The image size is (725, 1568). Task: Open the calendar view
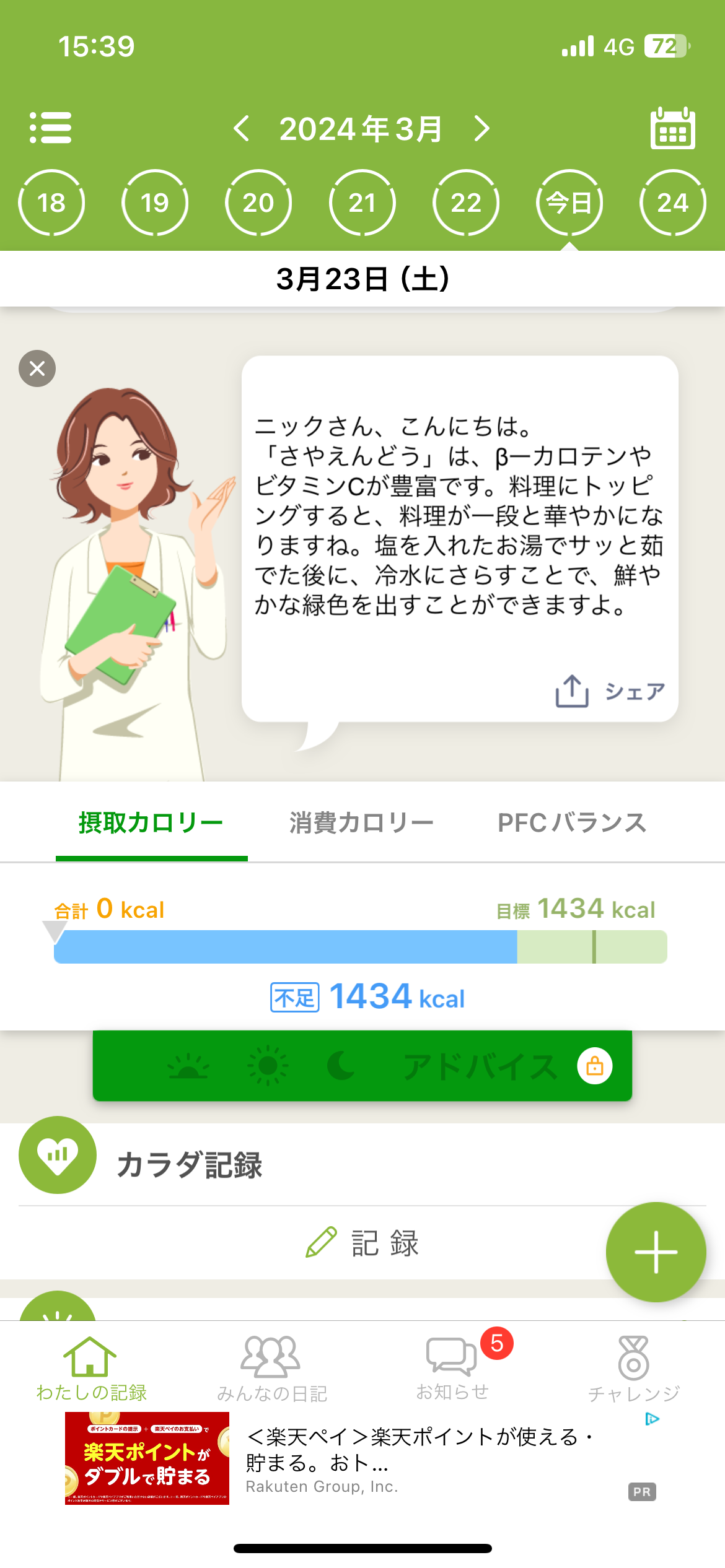(x=672, y=128)
